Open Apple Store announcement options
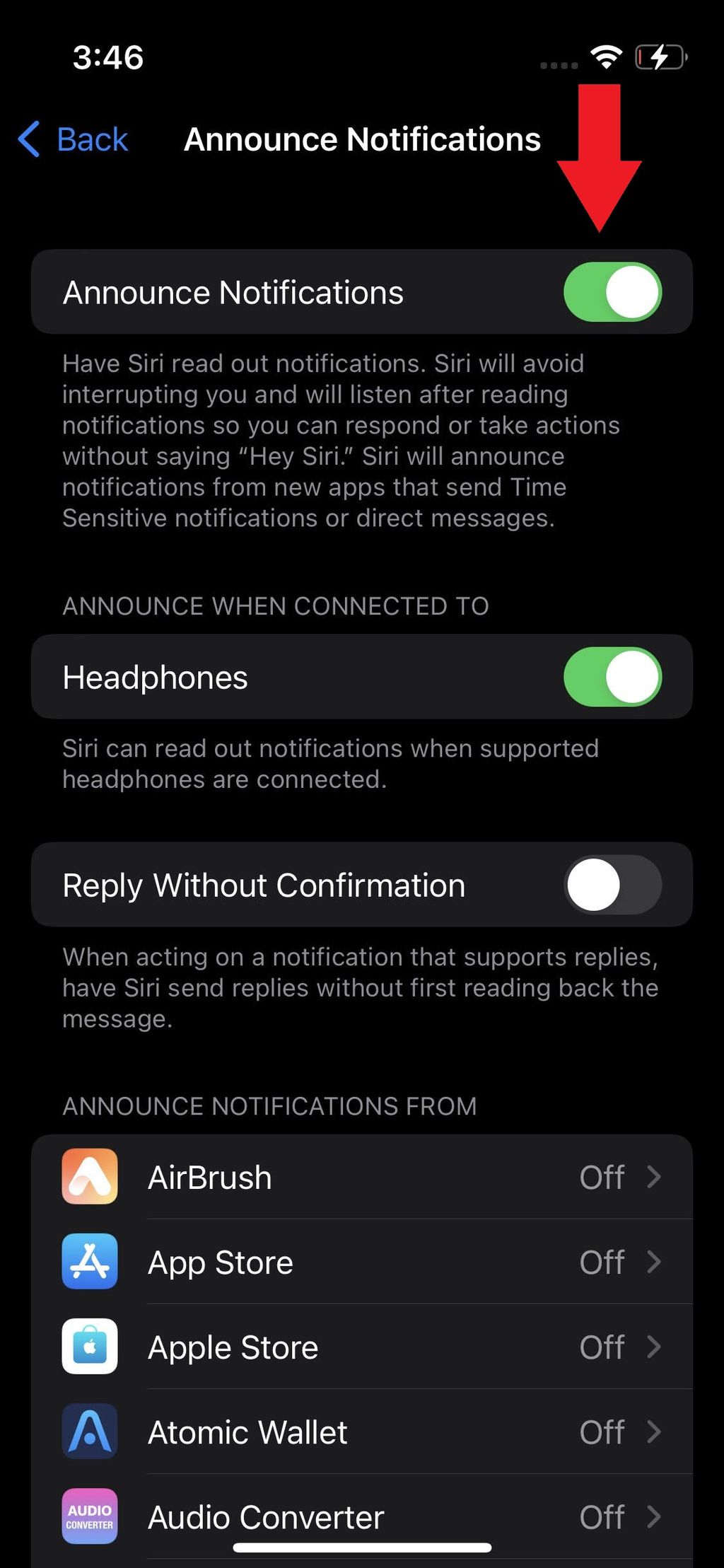The image size is (724, 1568). (654, 1346)
